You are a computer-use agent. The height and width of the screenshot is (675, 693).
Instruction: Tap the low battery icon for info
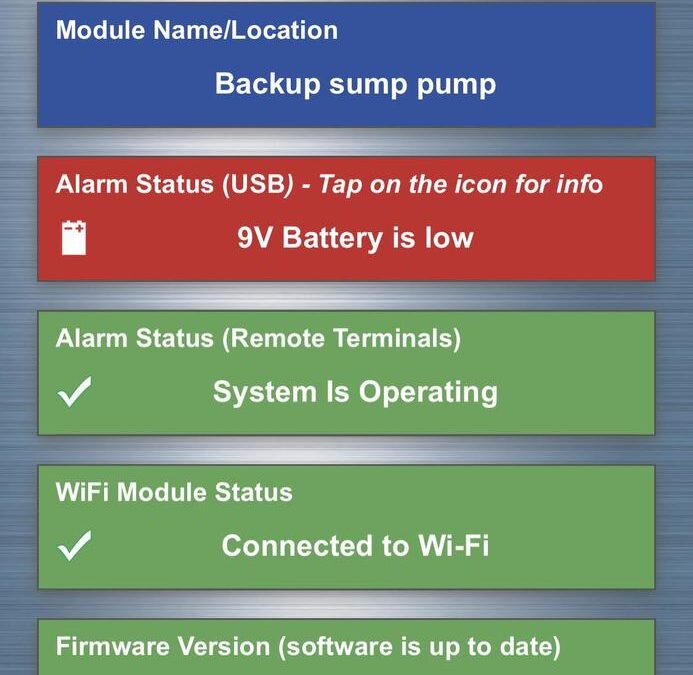(x=74, y=238)
